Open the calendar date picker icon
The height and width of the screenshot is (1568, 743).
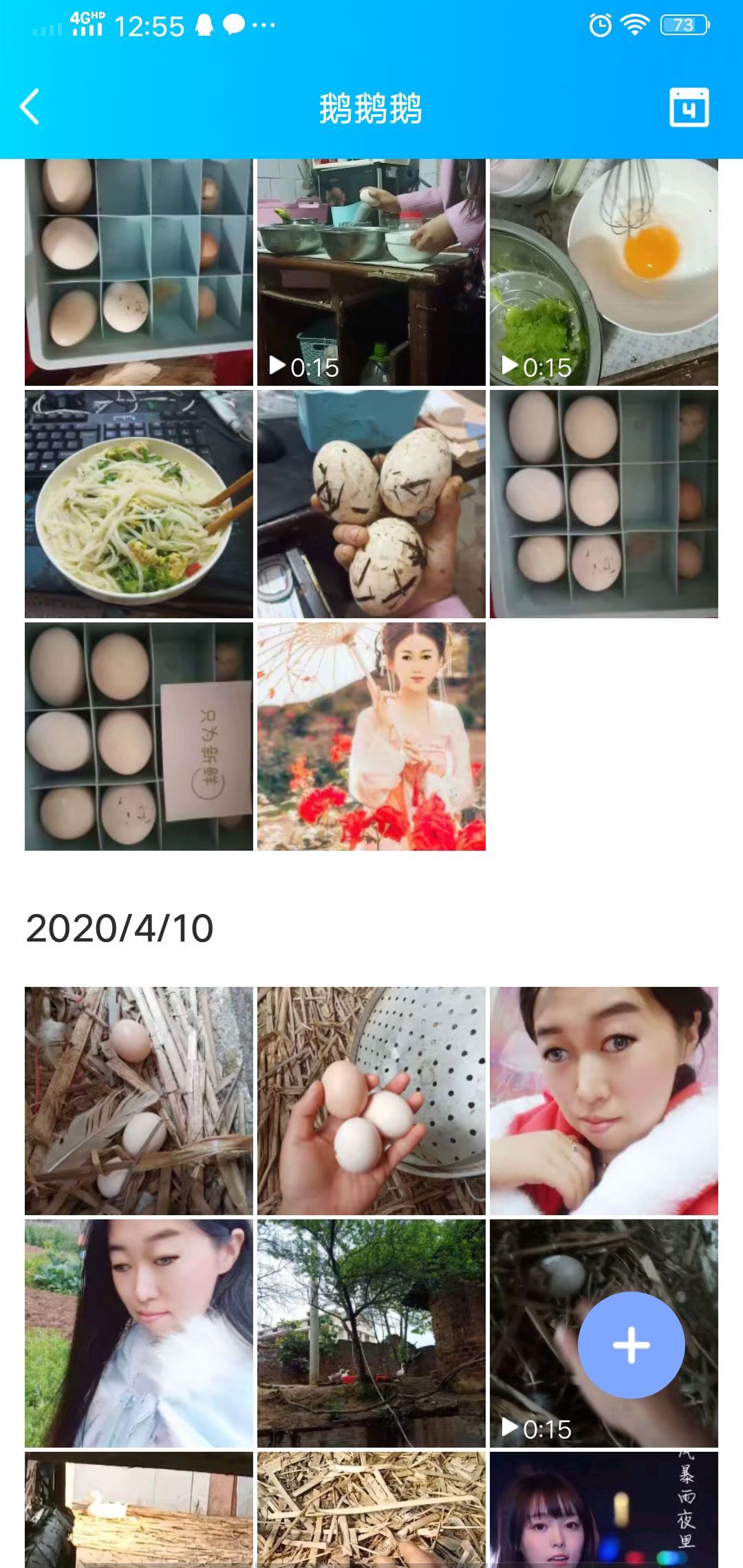point(689,107)
